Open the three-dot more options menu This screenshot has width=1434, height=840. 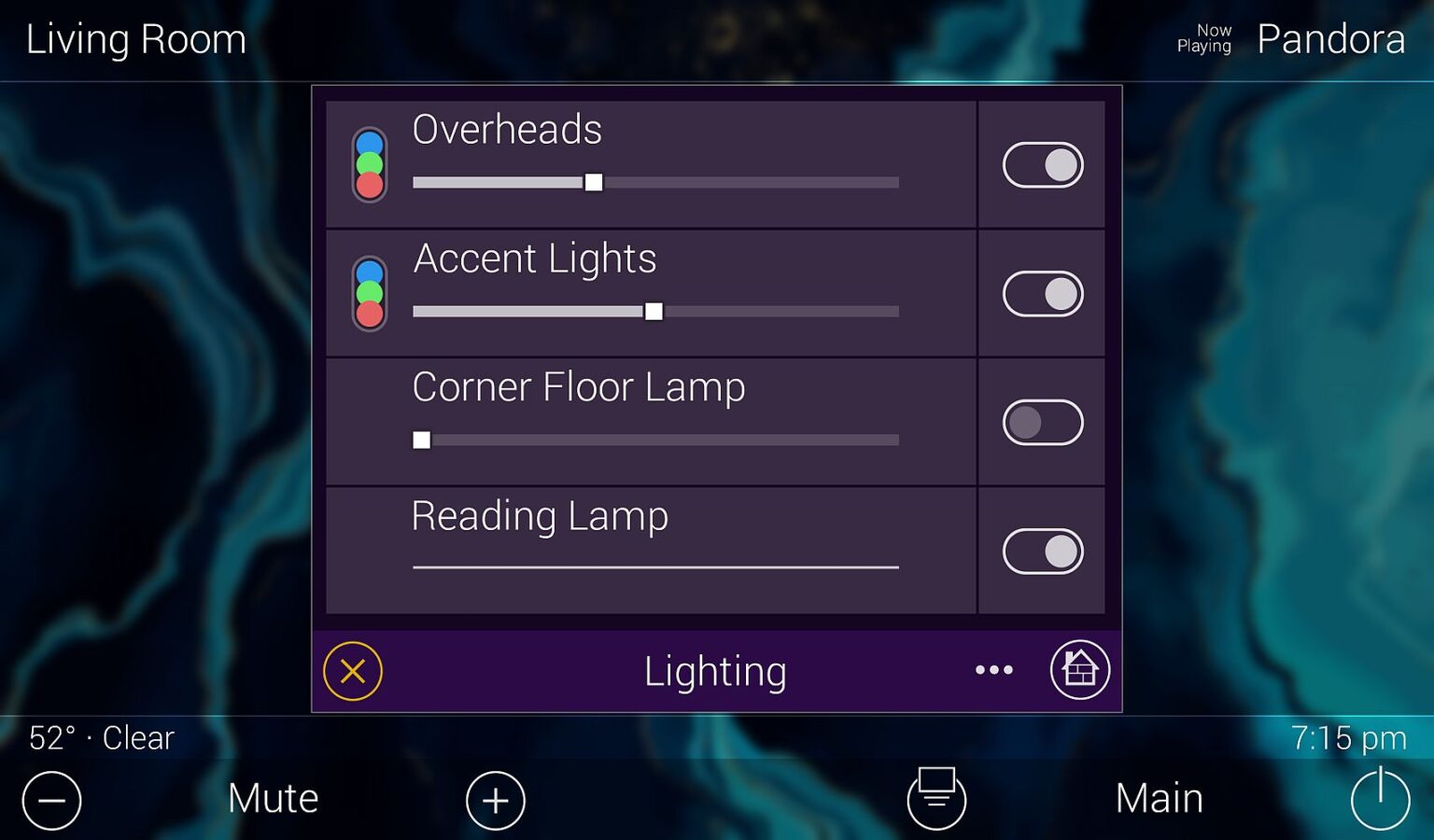(x=993, y=670)
